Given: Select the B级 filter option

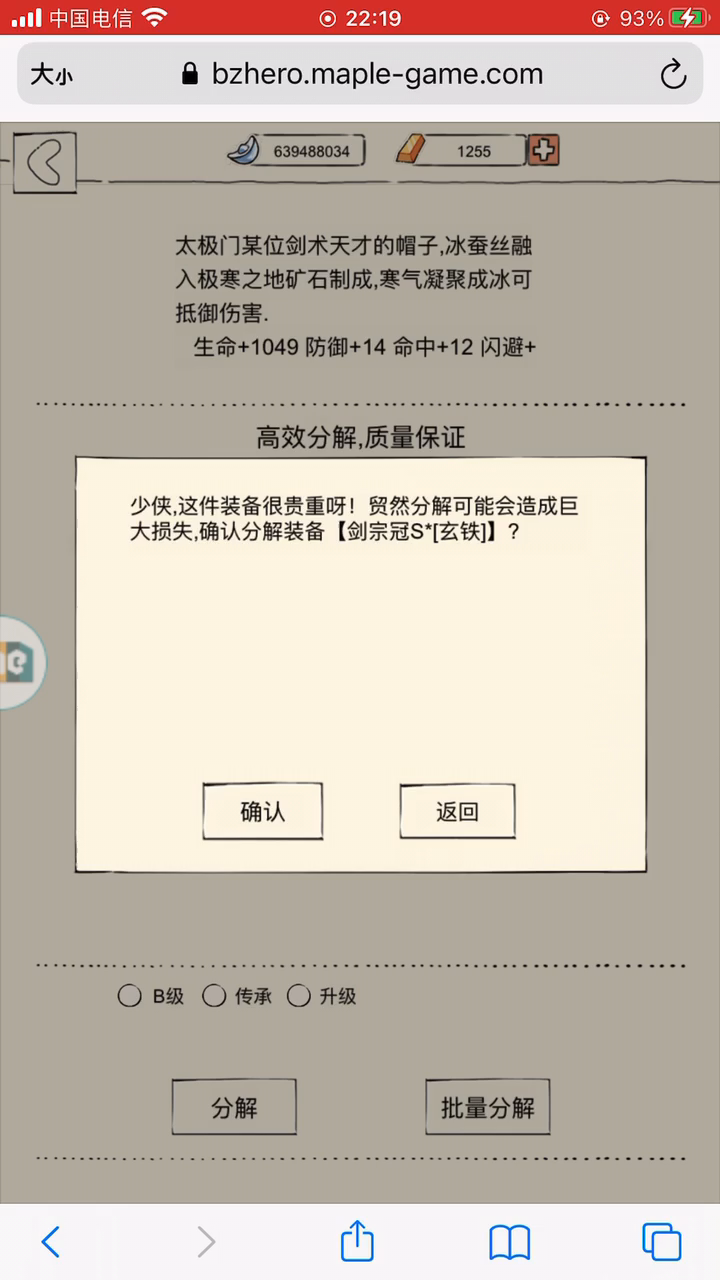Looking at the screenshot, I should coord(151,996).
